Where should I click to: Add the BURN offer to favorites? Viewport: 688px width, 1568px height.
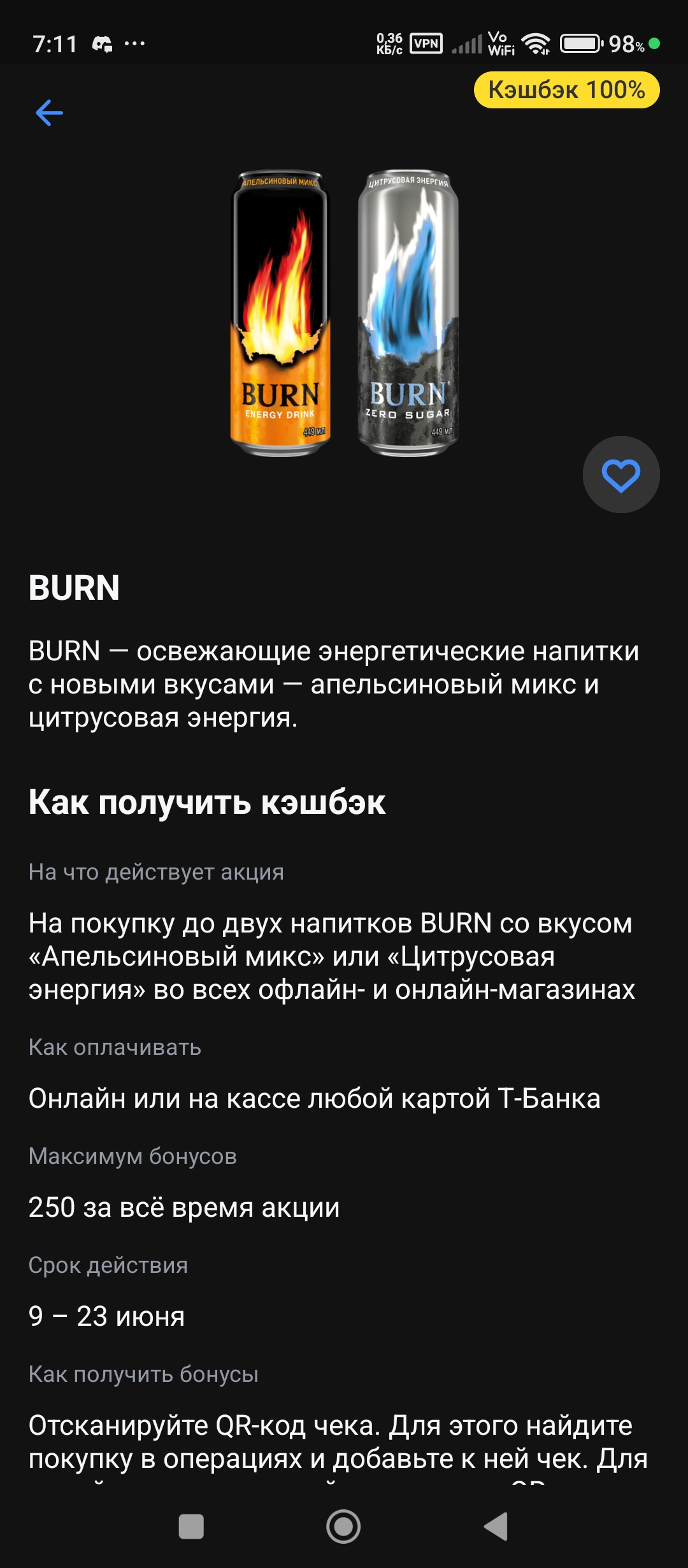620,475
